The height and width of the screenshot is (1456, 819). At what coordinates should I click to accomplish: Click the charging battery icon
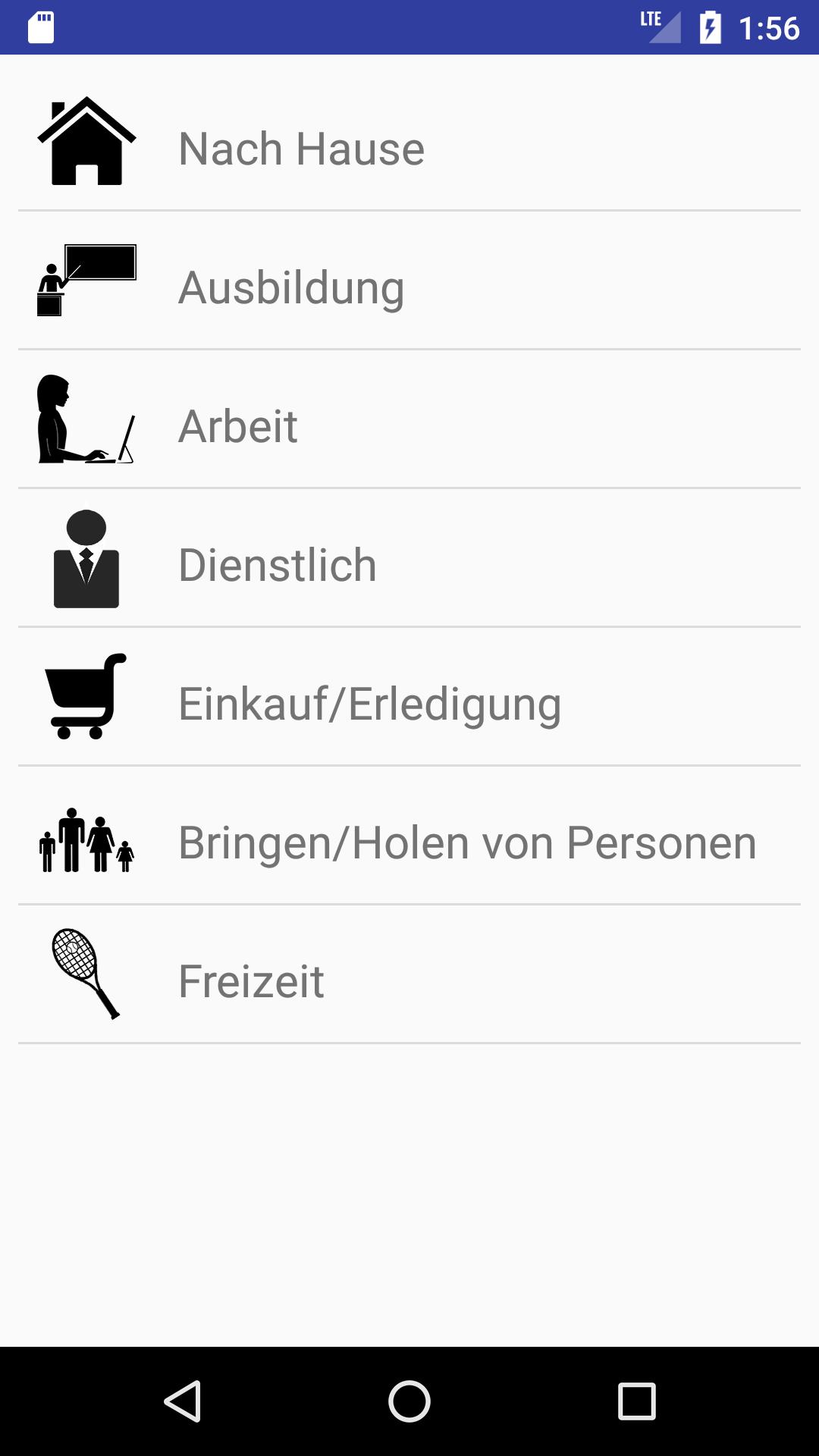[x=709, y=27]
